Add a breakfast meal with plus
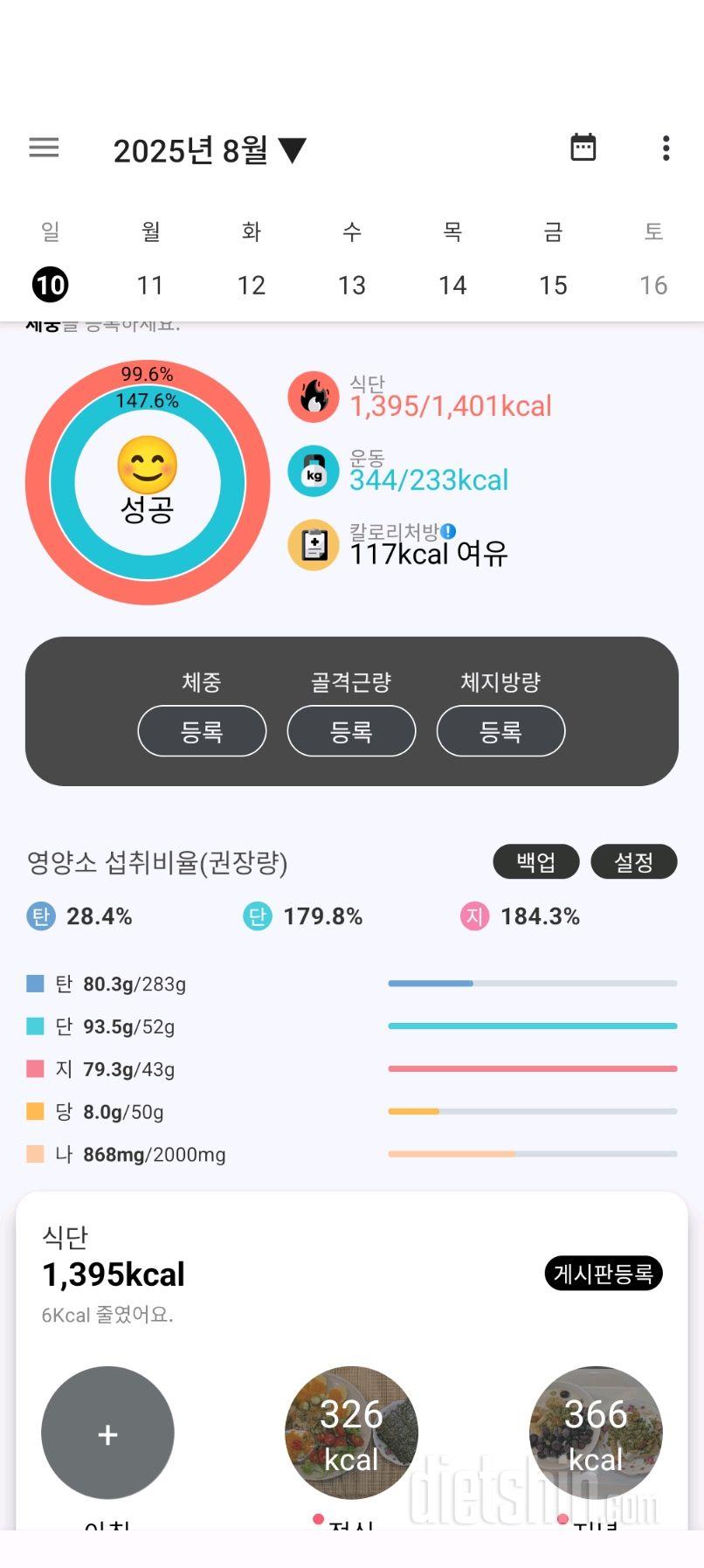The image size is (704, 1568). [107, 1433]
